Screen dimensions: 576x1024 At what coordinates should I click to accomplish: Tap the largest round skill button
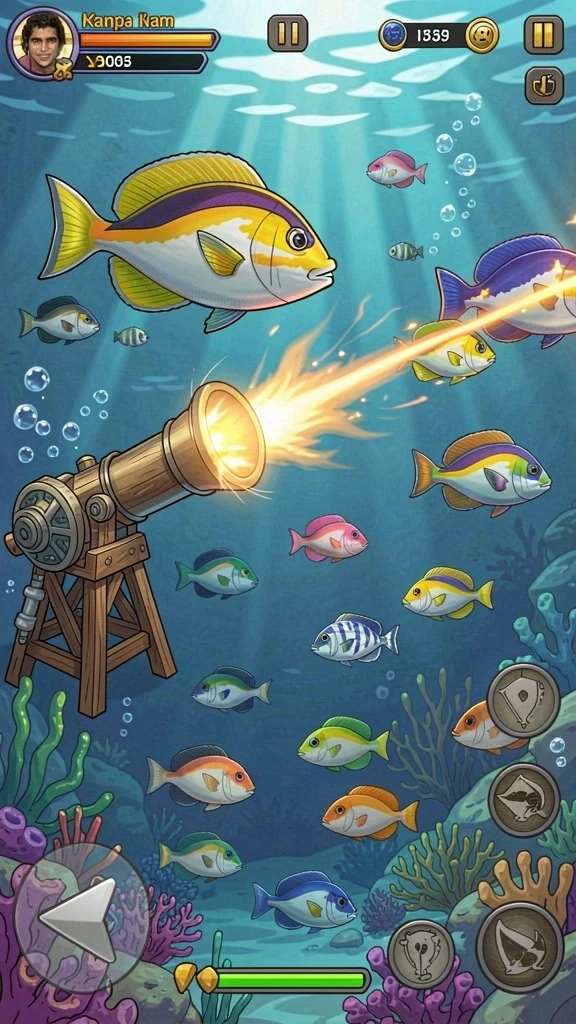[x=519, y=948]
